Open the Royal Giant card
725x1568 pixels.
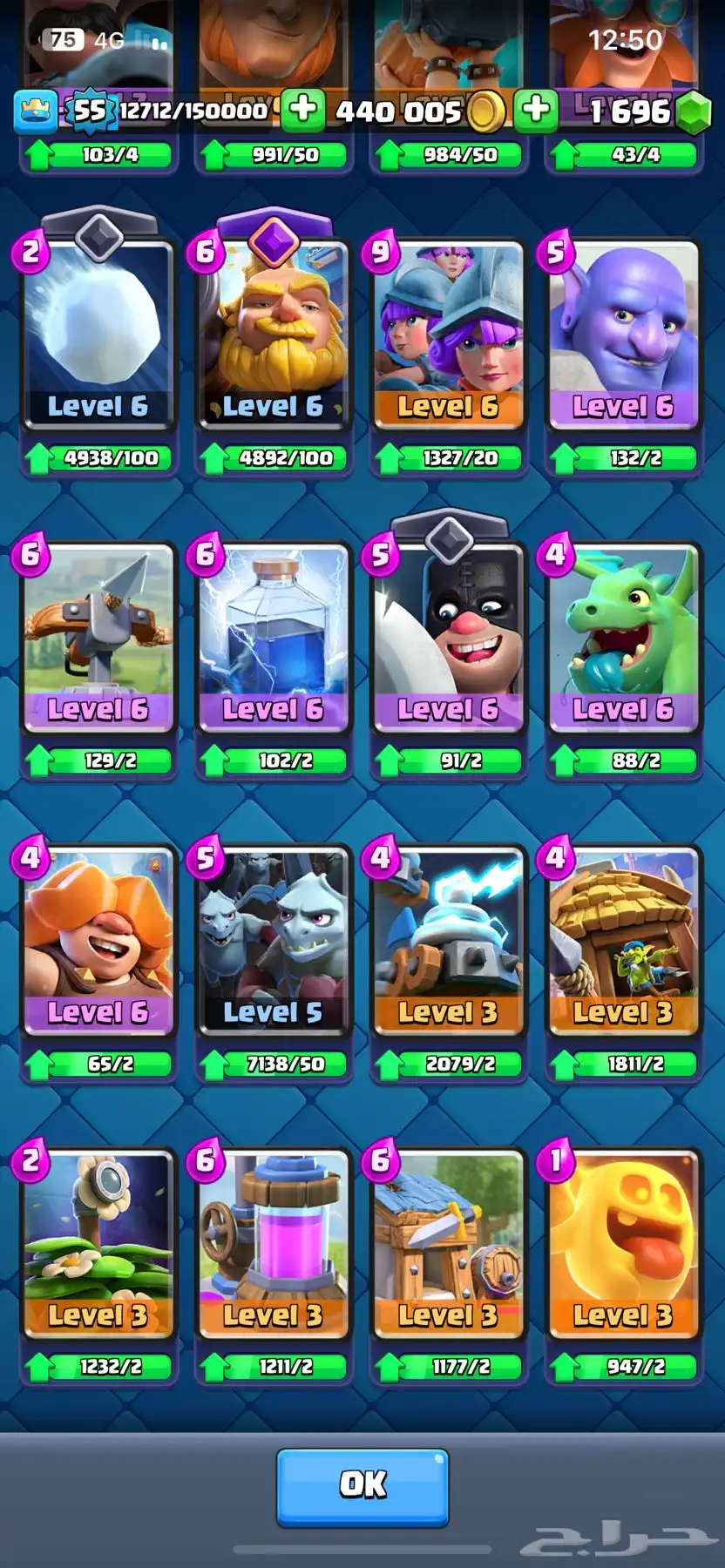click(274, 335)
